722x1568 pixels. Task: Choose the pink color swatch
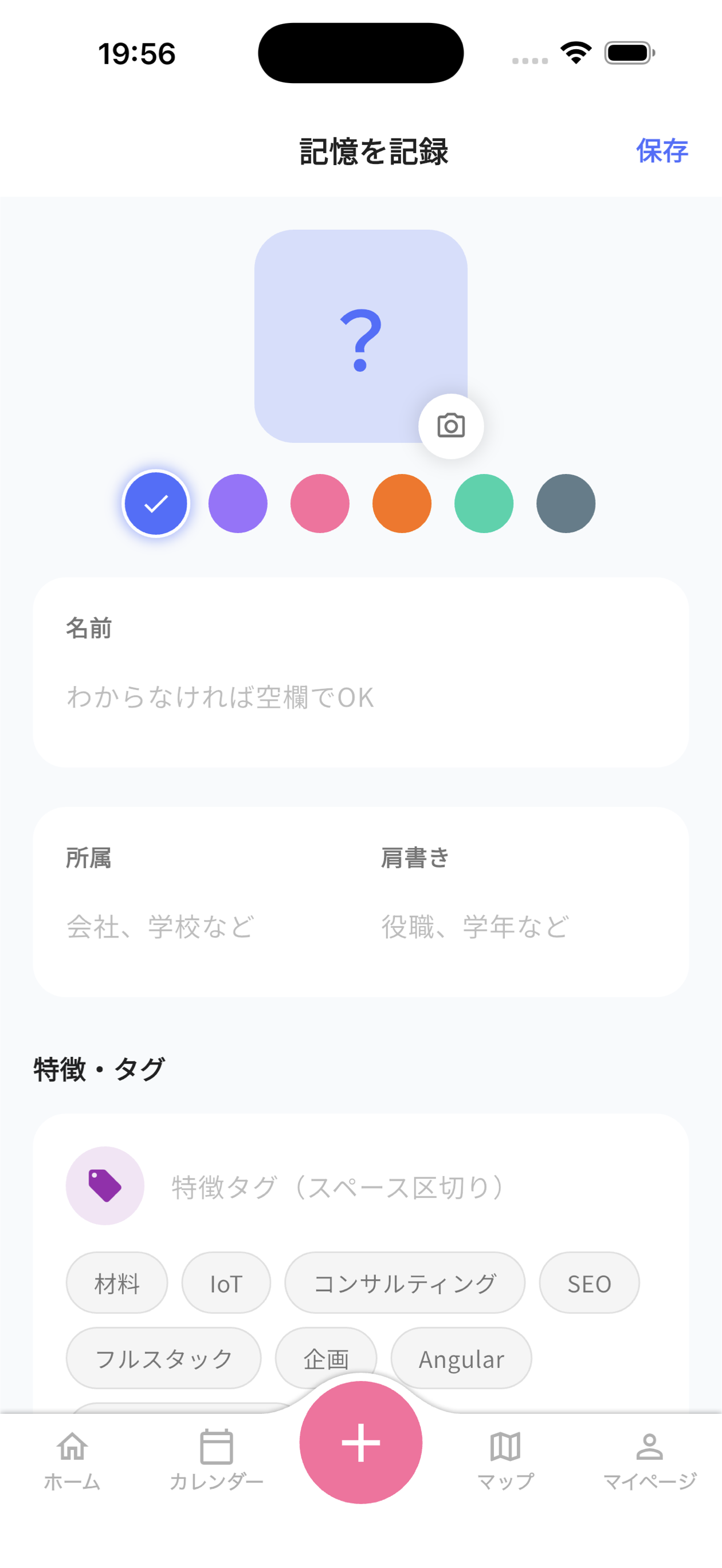tap(320, 503)
